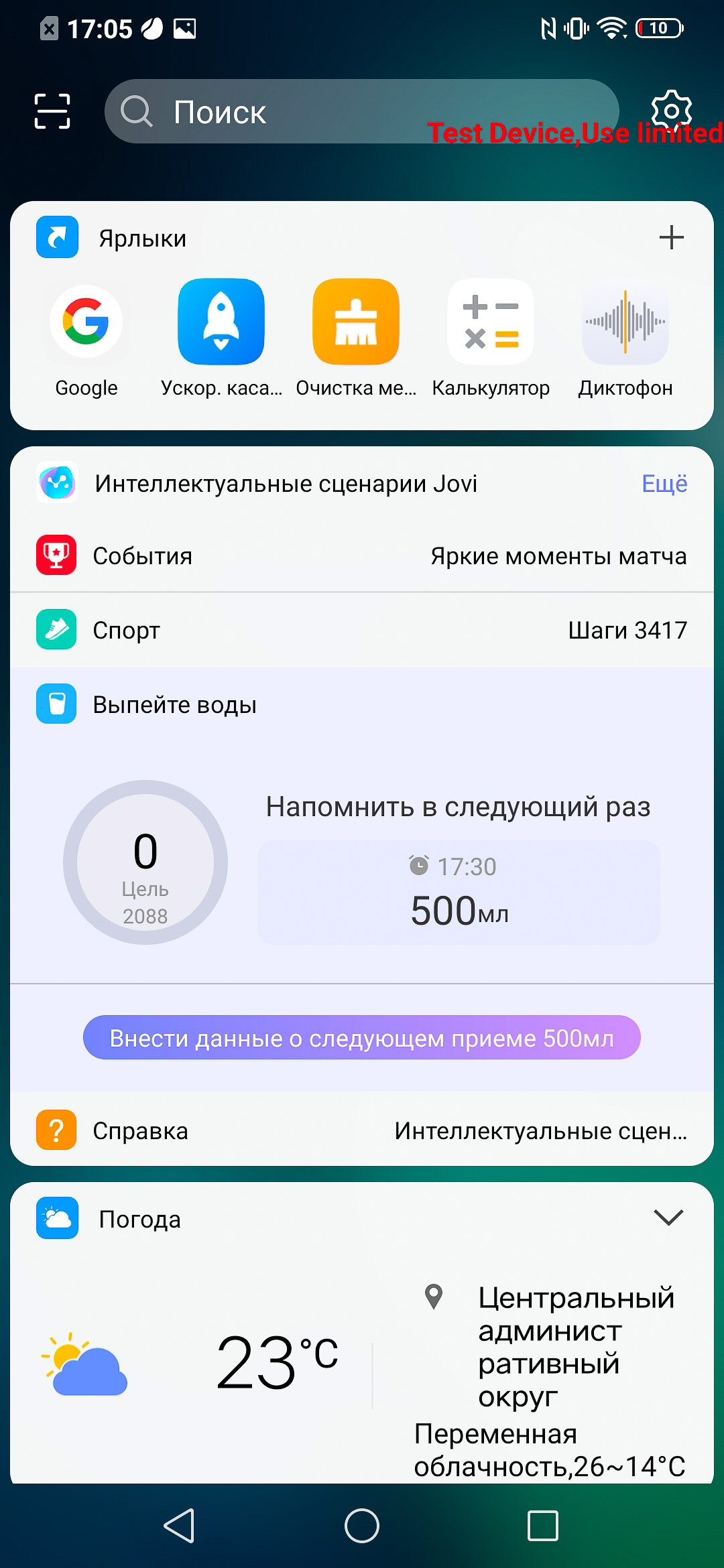
Task: Log the next 500мл water intake
Action: click(x=362, y=1037)
